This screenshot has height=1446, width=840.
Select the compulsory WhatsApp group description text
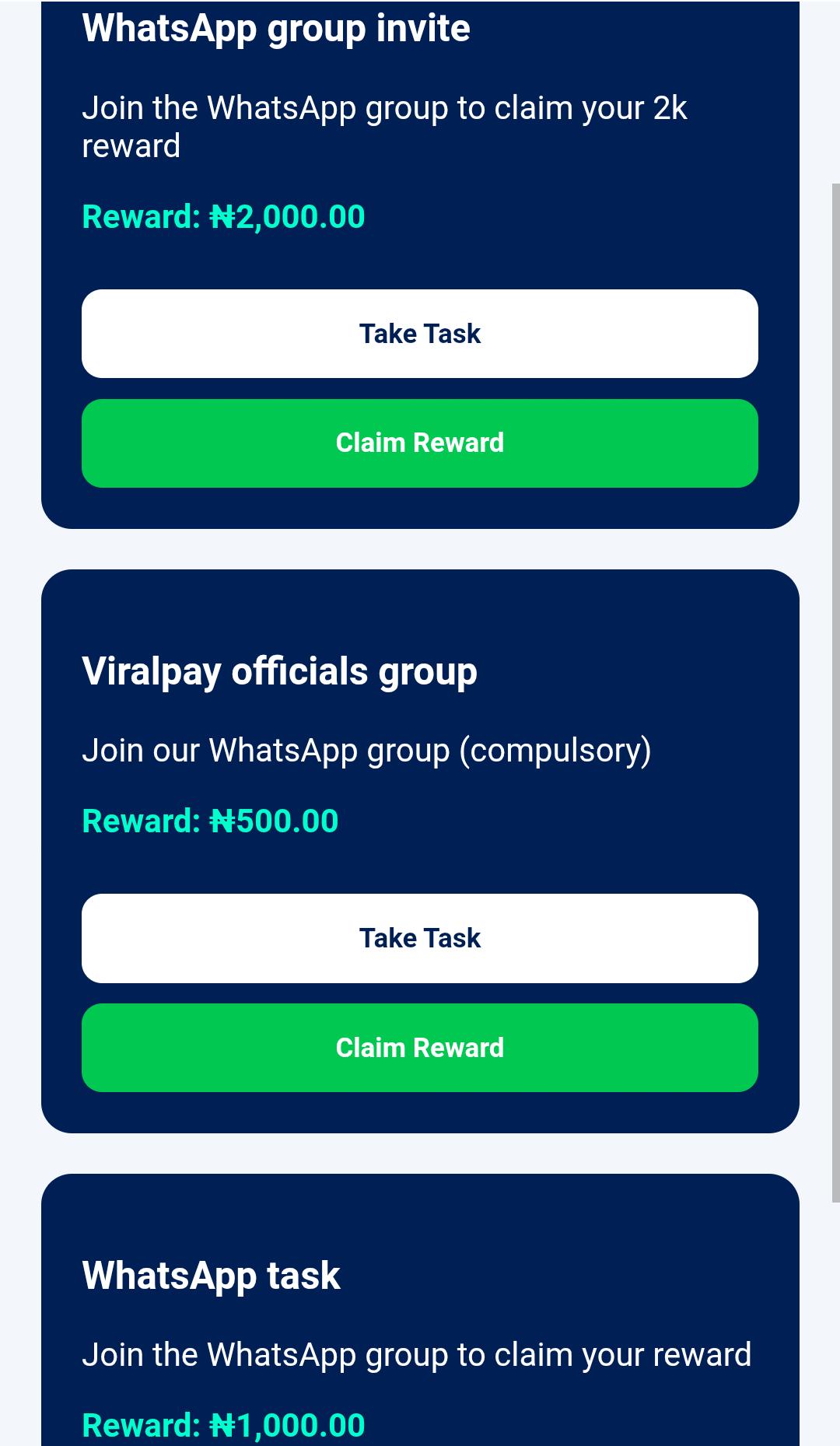(x=368, y=750)
